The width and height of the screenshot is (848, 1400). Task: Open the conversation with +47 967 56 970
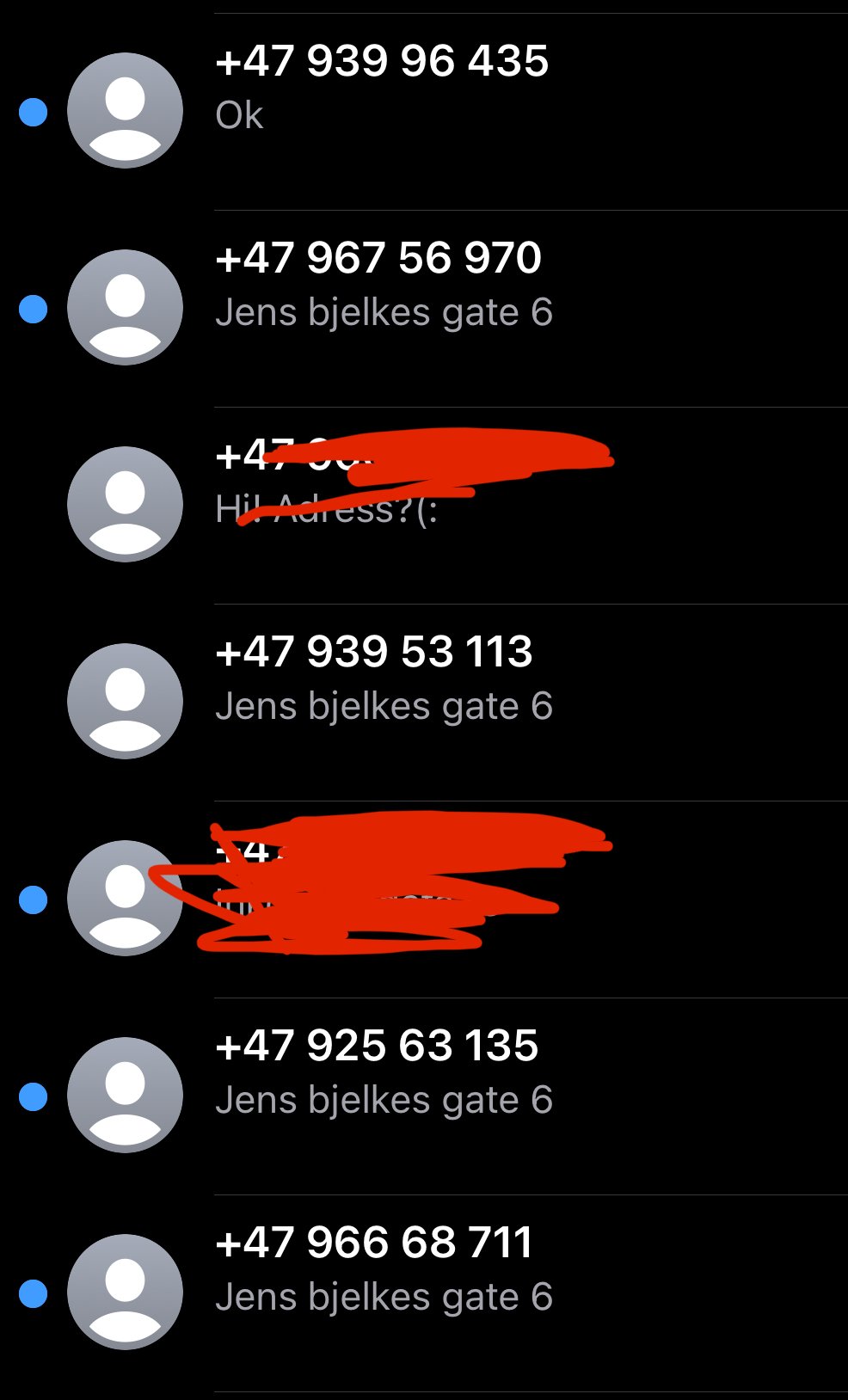coord(424,309)
